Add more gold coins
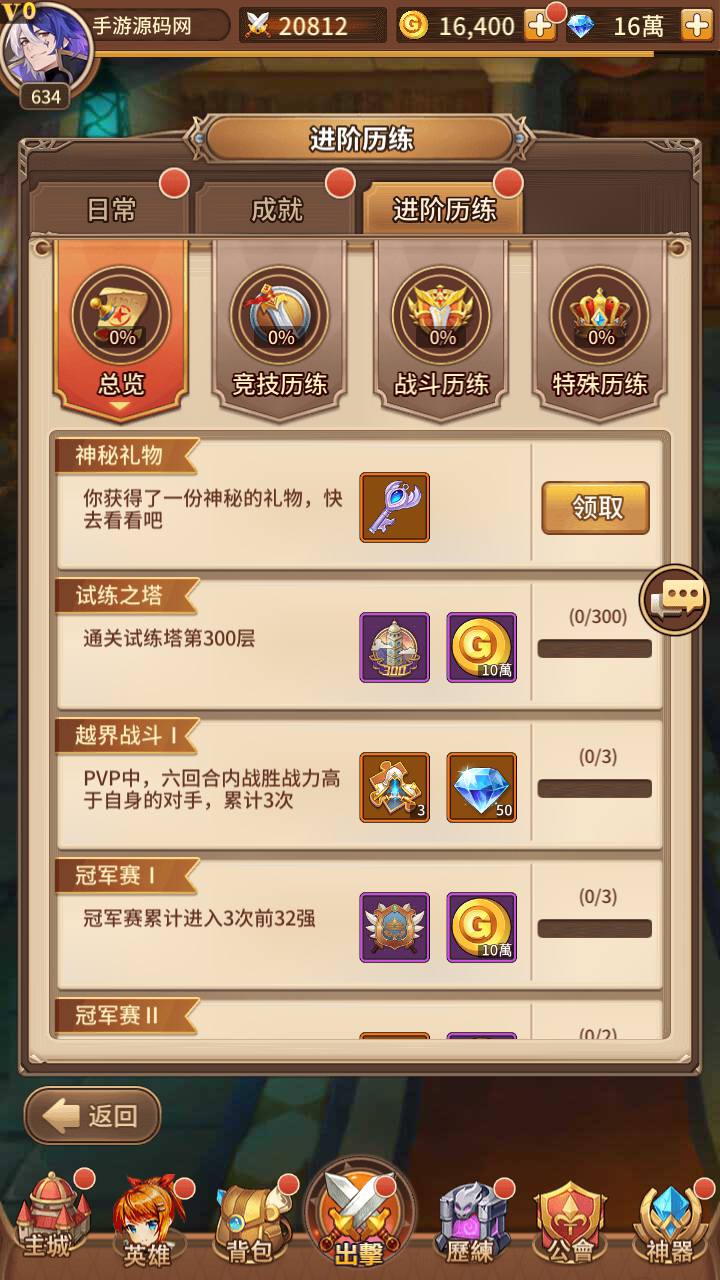Image resolution: width=720 pixels, height=1280 pixels. (x=540, y=26)
